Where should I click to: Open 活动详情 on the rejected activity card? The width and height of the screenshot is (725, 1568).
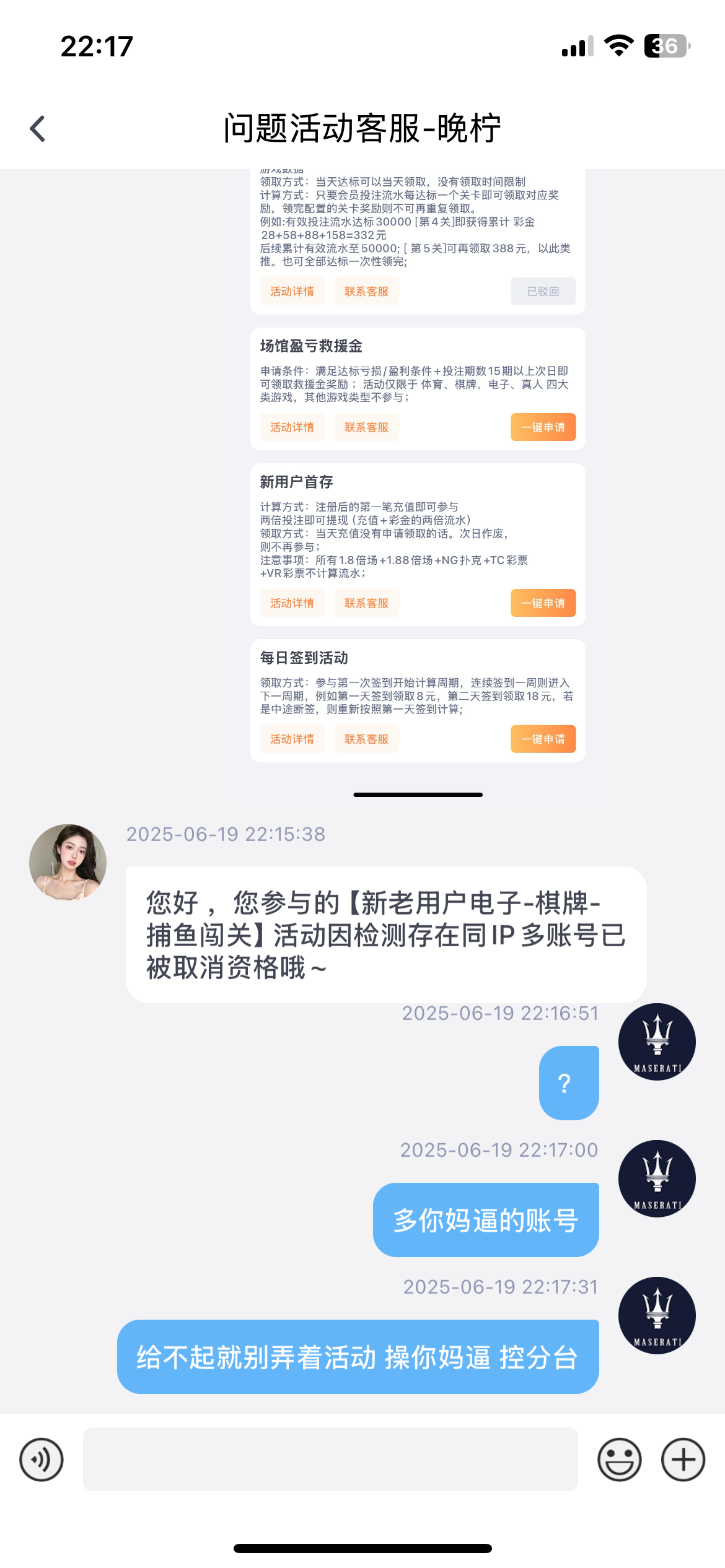click(292, 291)
